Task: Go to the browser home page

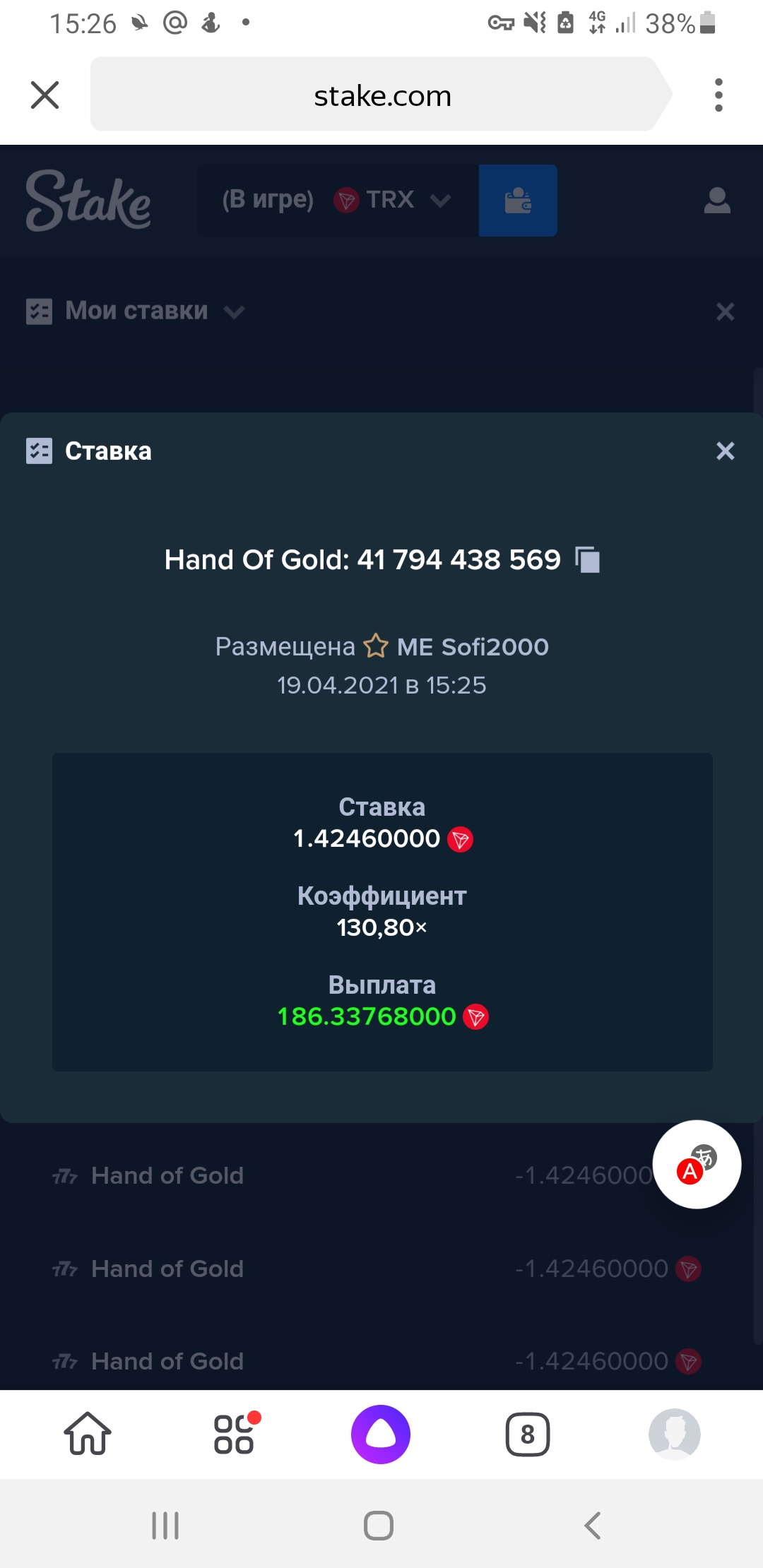Action: [x=88, y=1434]
